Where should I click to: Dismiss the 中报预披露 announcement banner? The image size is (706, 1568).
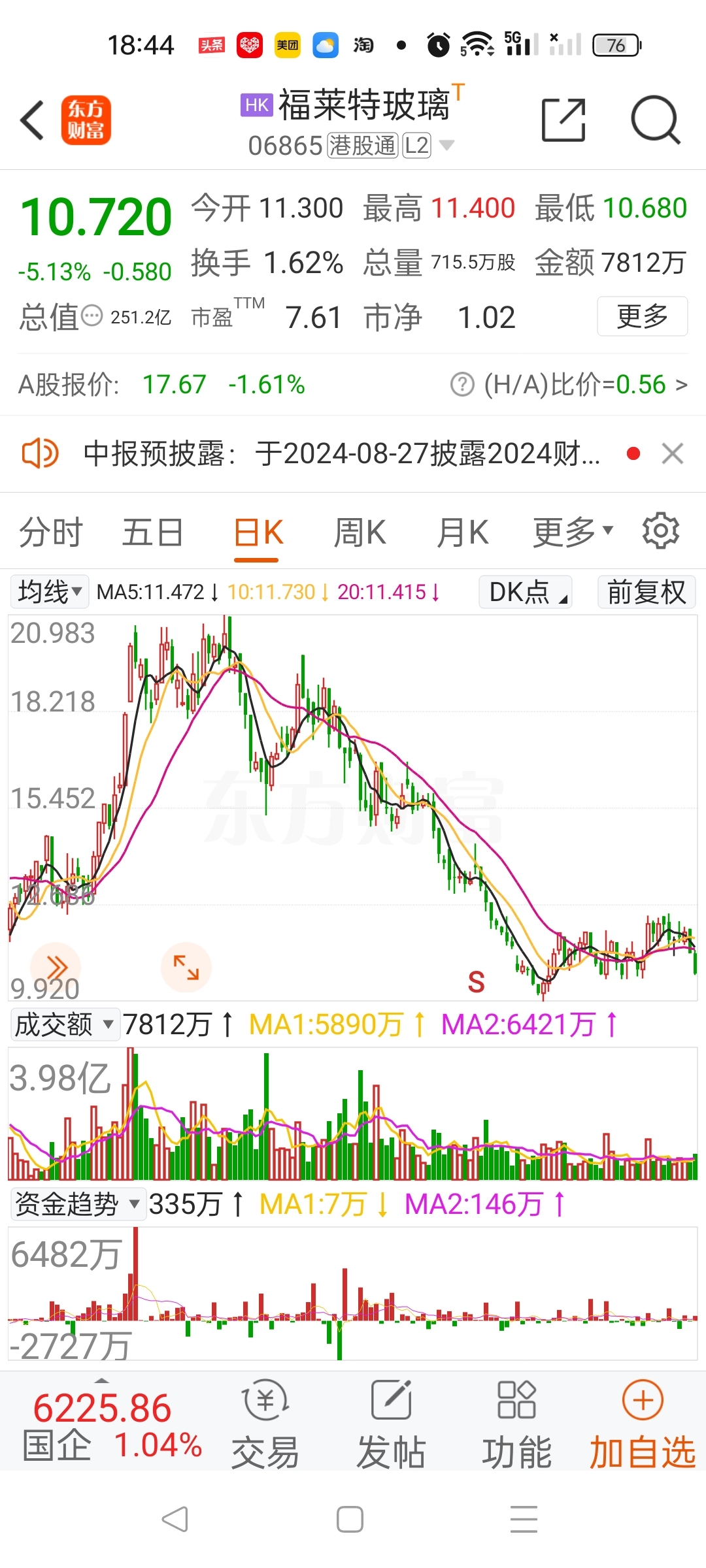point(673,453)
